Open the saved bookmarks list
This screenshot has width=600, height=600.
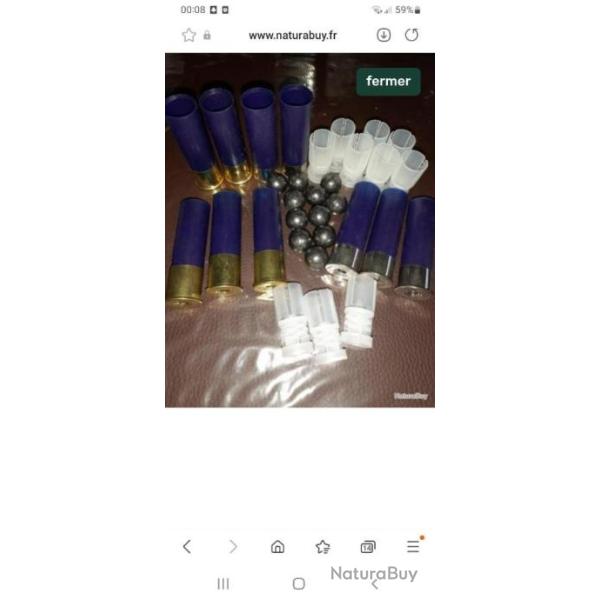(x=323, y=546)
